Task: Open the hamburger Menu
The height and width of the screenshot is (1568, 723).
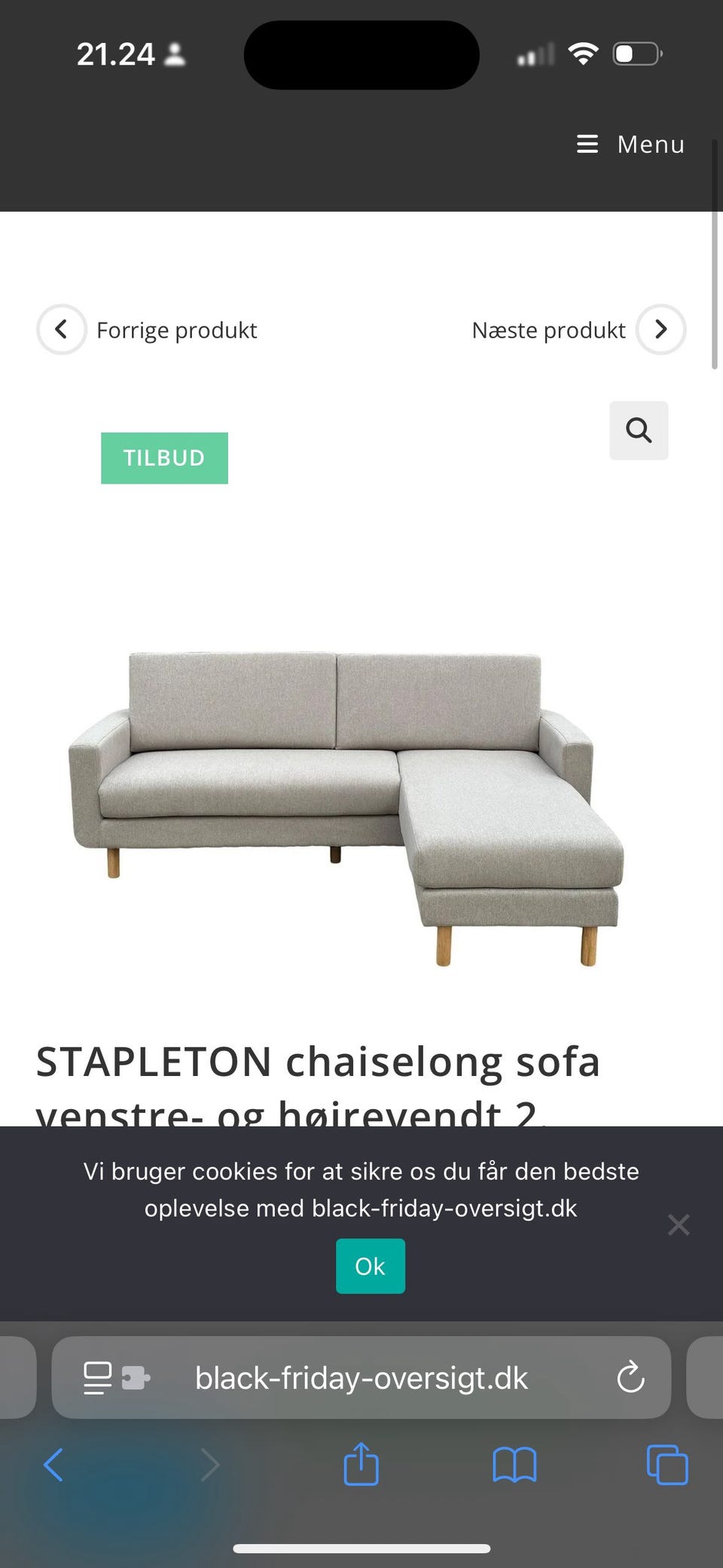Action: pyautogui.click(x=630, y=144)
